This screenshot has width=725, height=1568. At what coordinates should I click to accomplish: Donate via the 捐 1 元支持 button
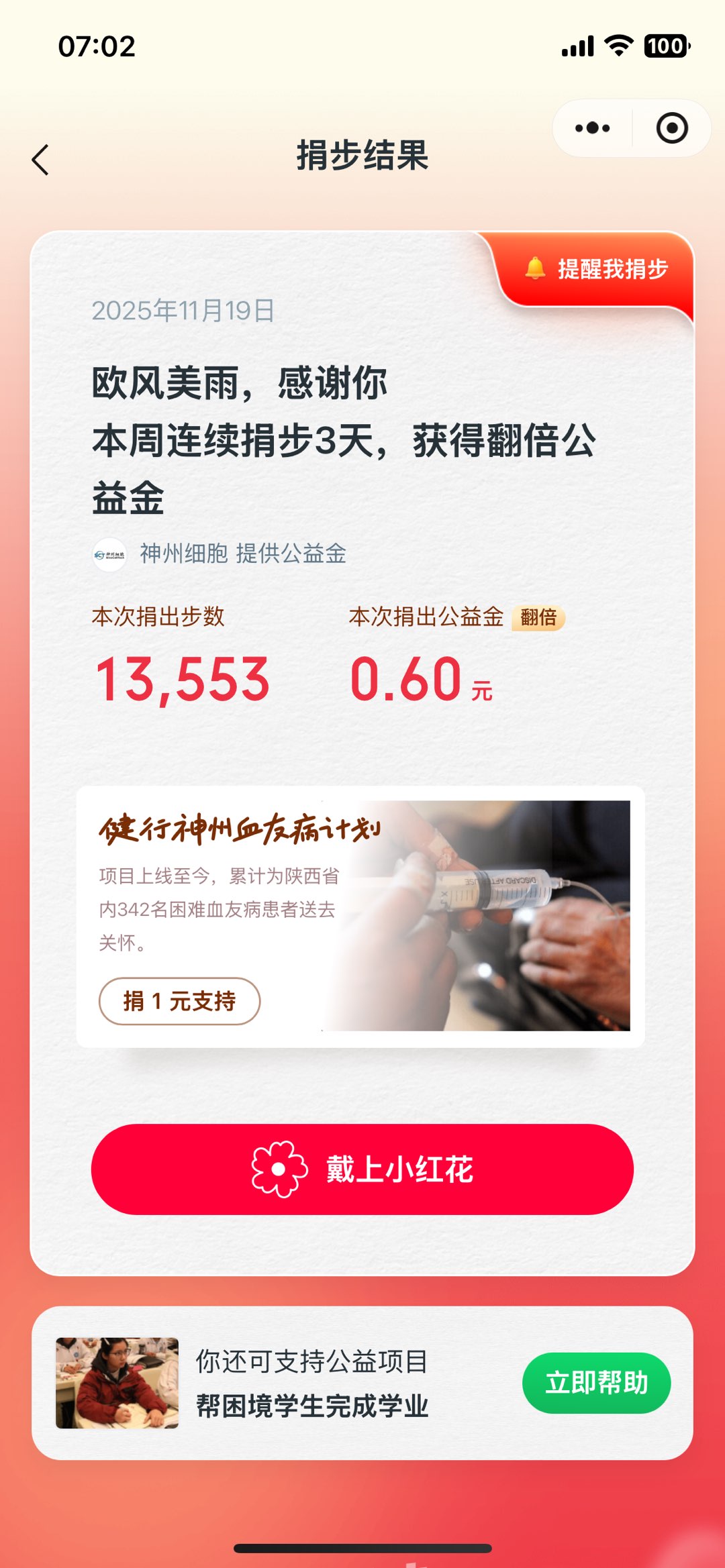click(179, 1001)
